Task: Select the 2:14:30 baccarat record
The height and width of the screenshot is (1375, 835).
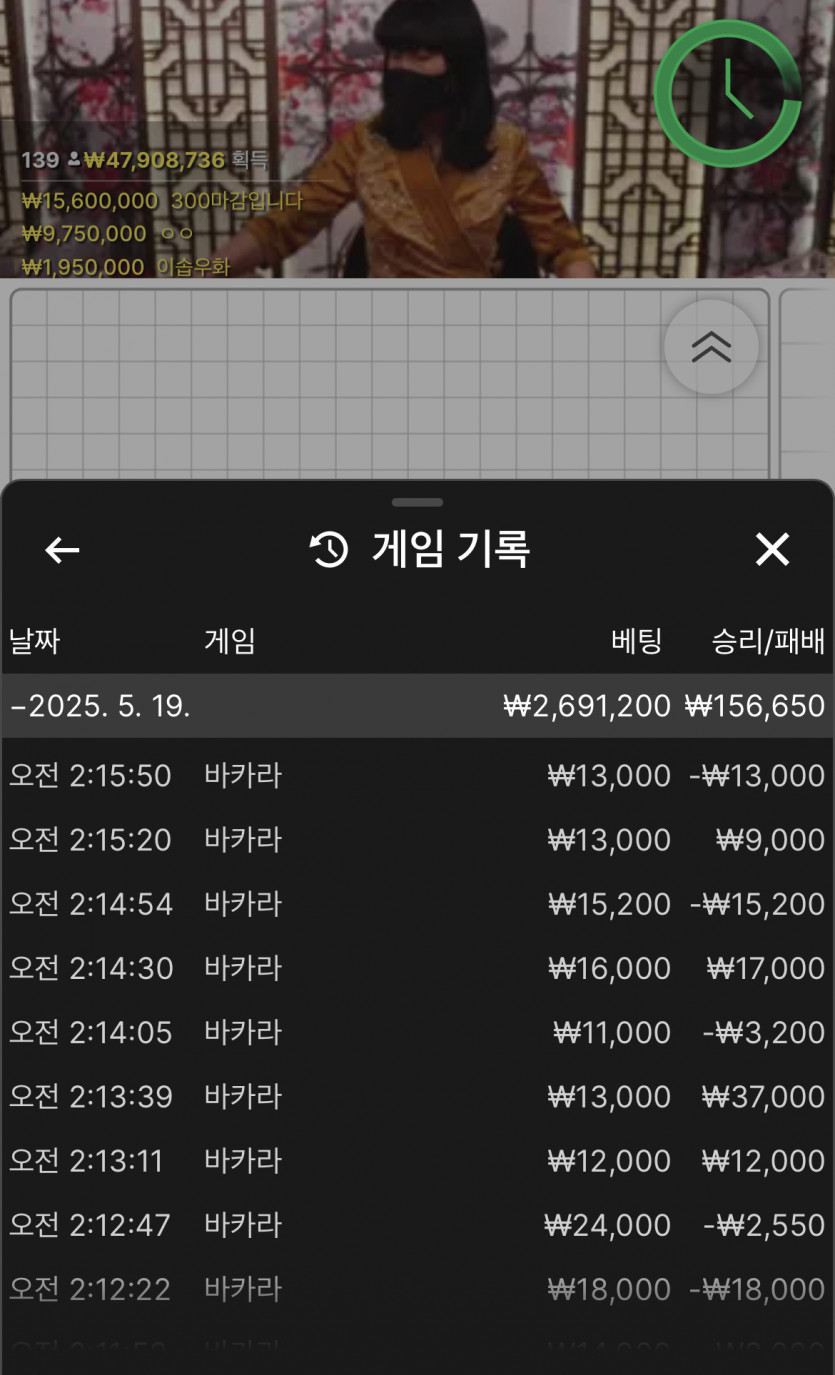Action: [x=417, y=968]
